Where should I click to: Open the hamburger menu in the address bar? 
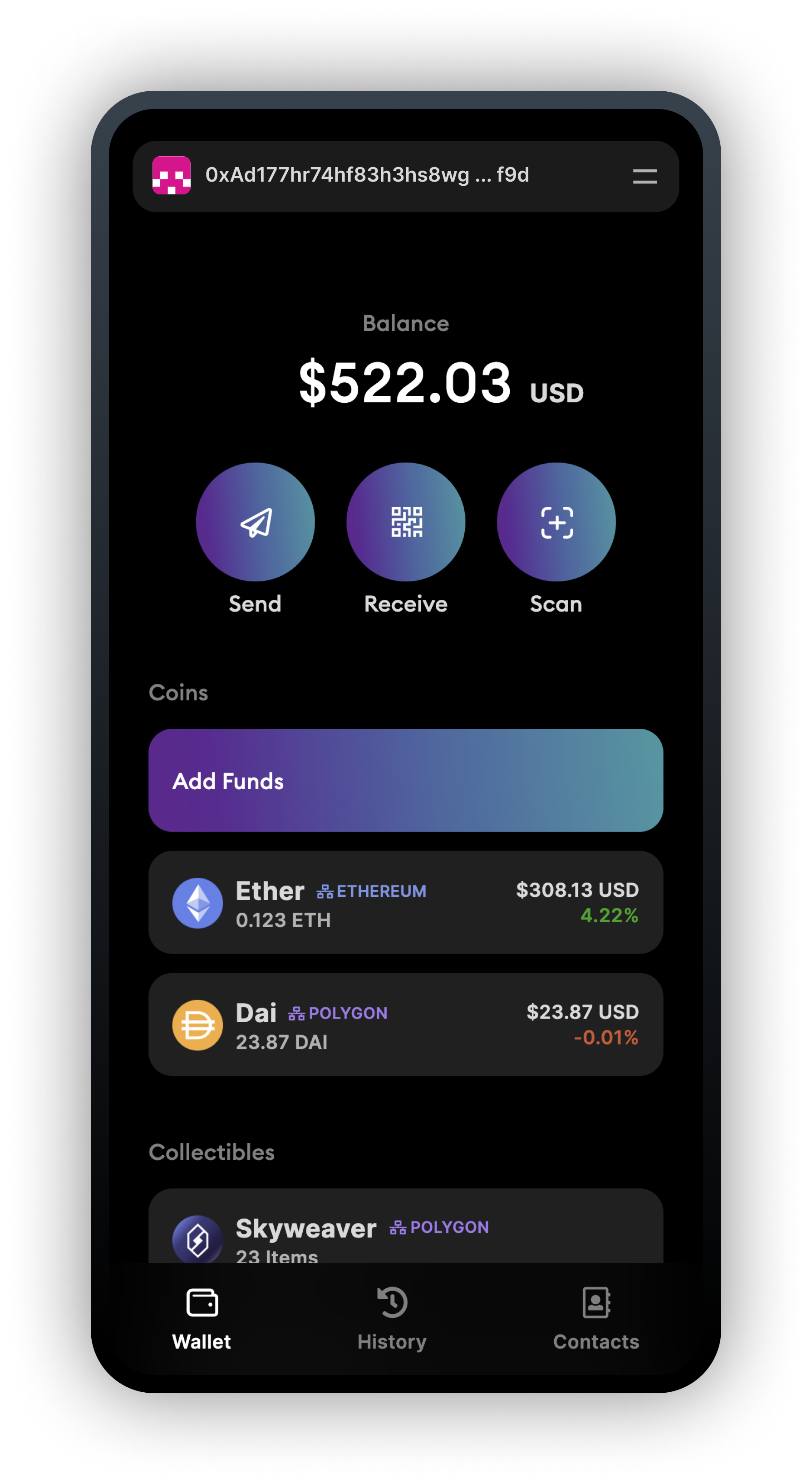pos(645,176)
